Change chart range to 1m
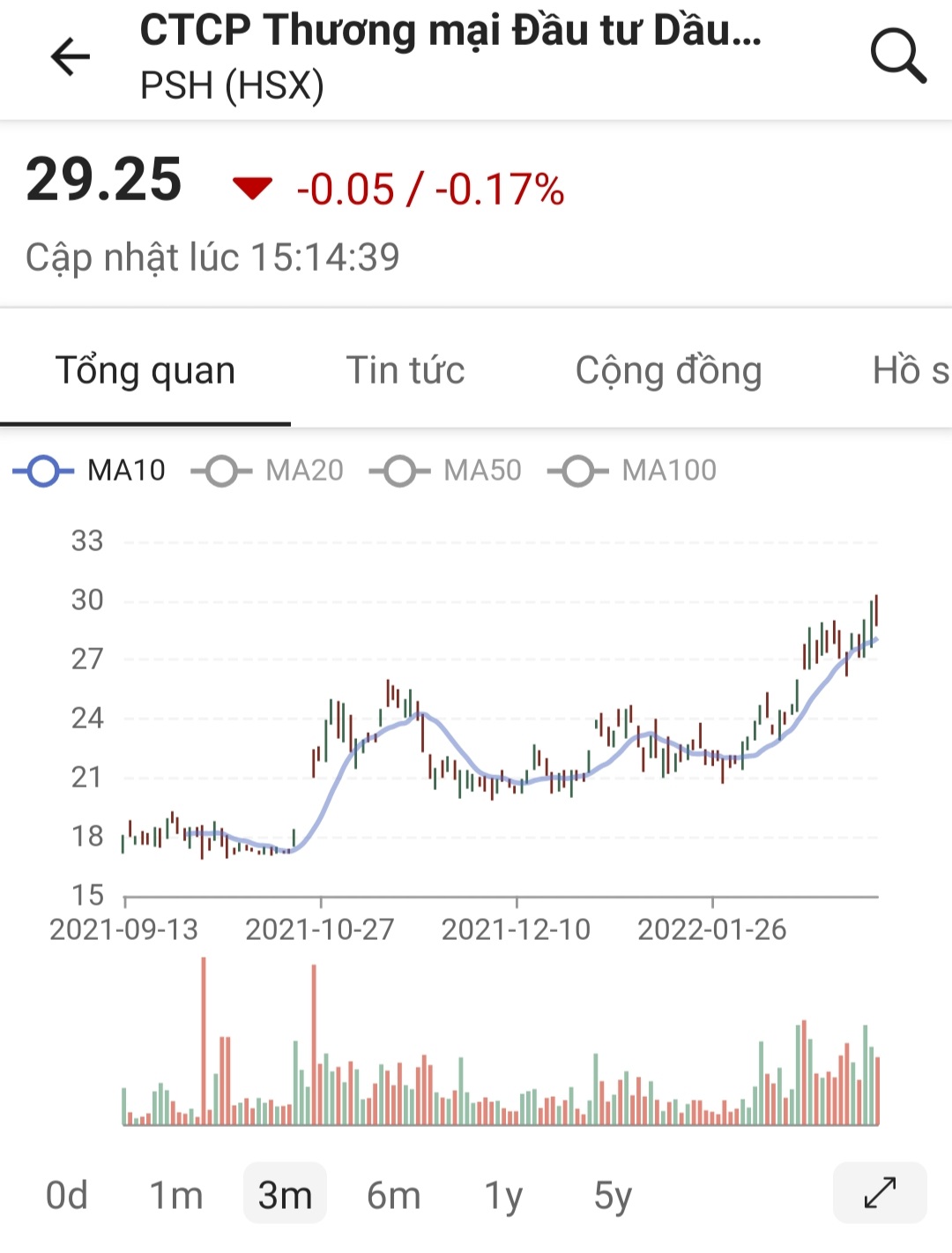 pos(176,1196)
